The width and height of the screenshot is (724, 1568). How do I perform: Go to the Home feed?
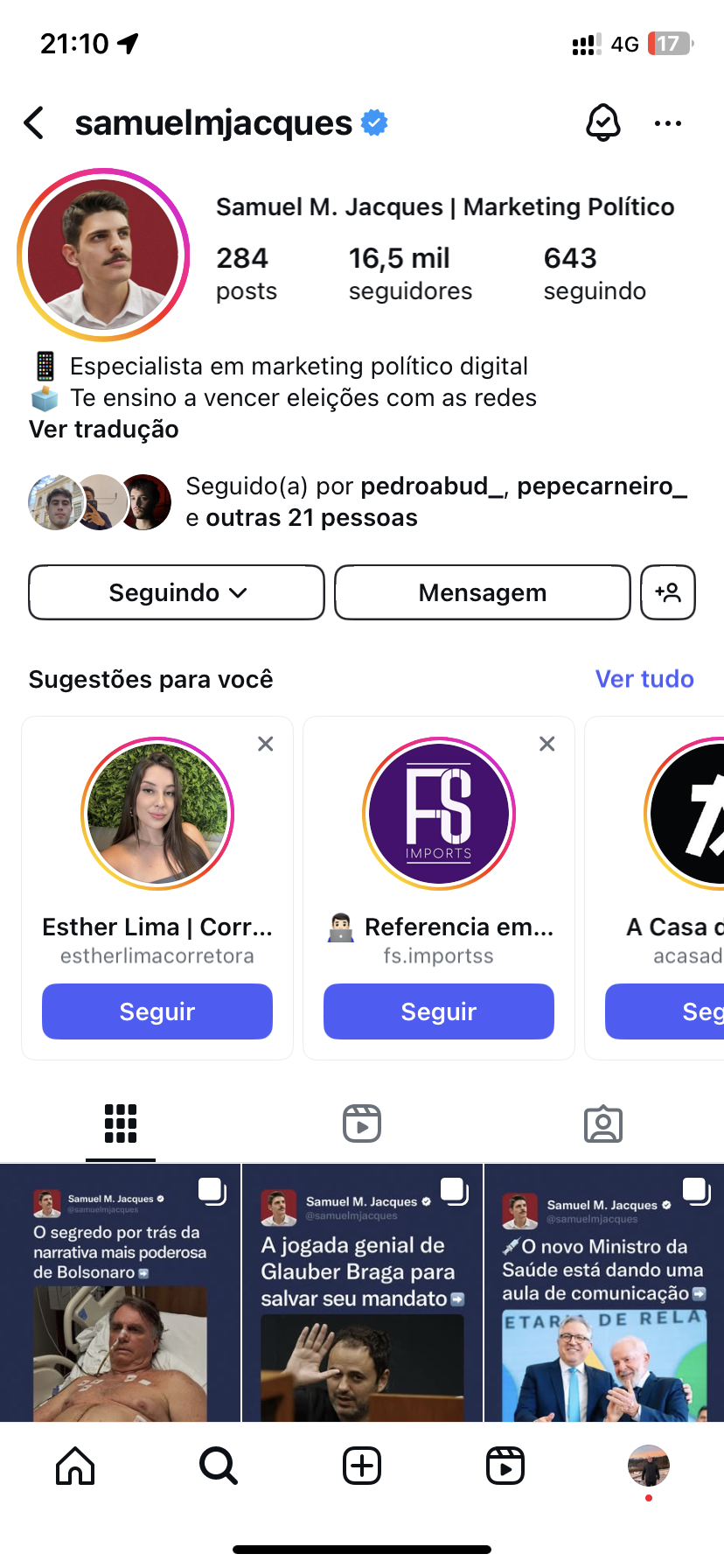click(x=75, y=1466)
